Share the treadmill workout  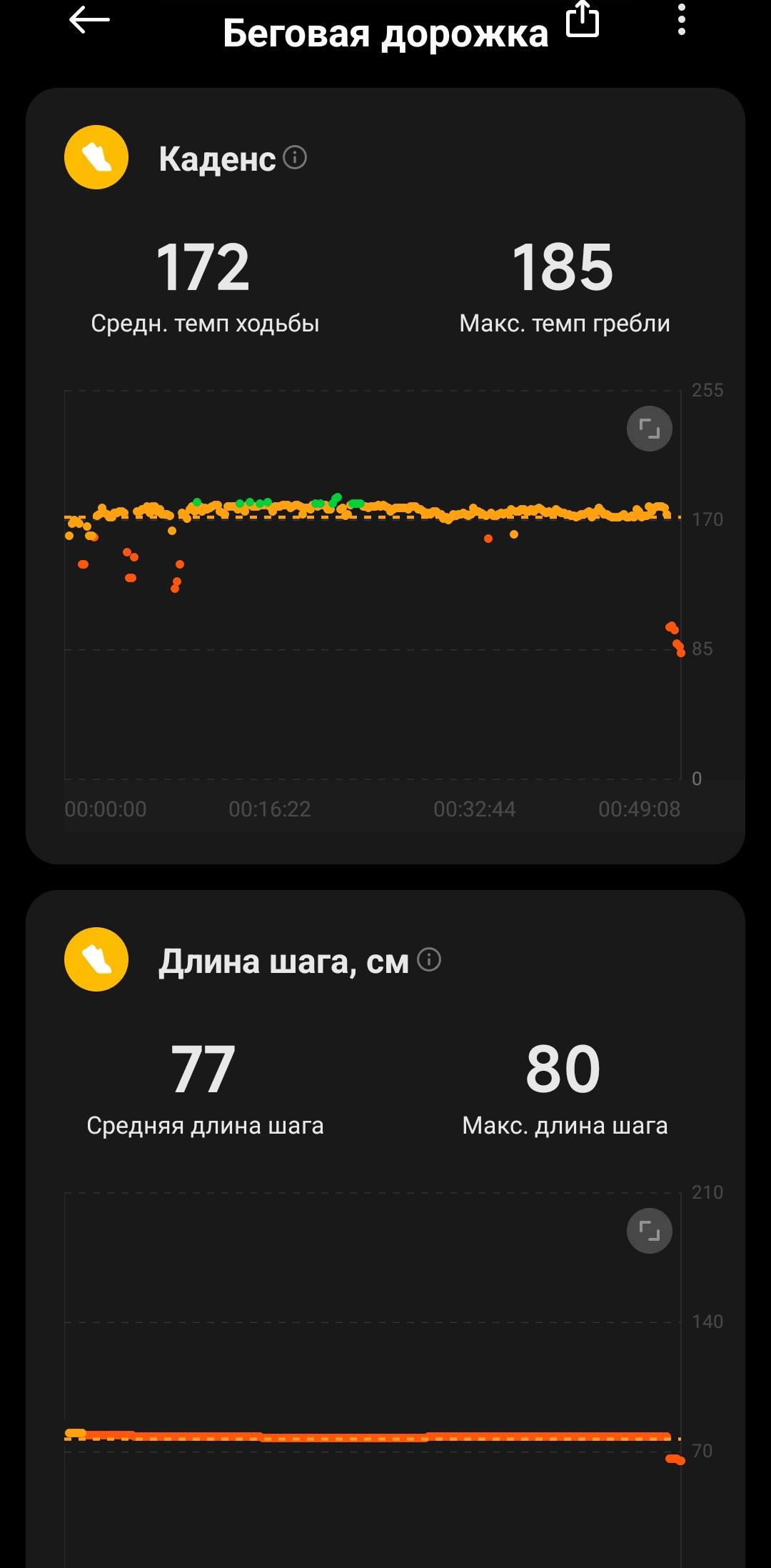click(x=583, y=19)
